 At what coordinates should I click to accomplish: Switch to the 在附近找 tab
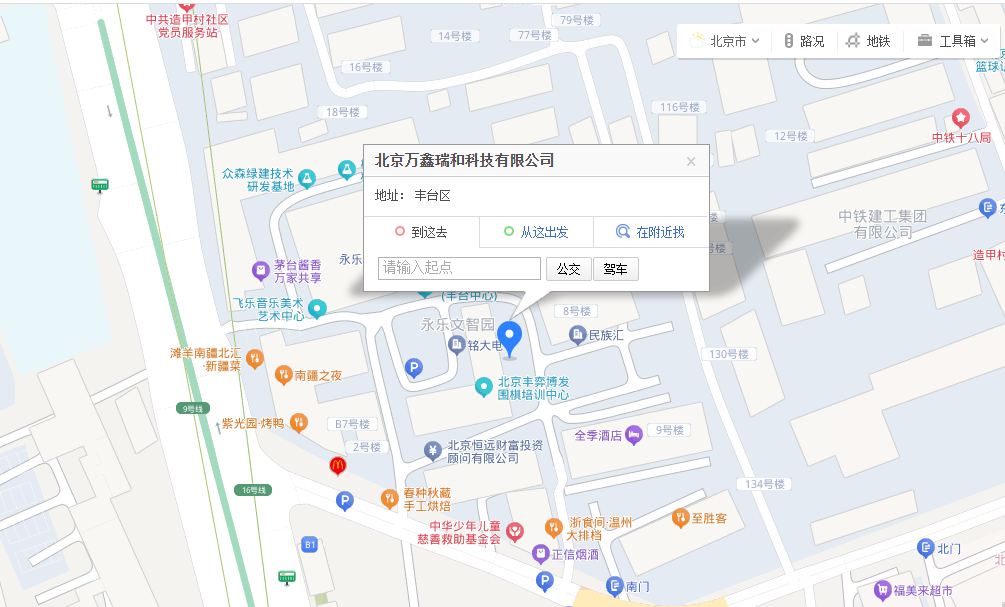click(x=651, y=232)
